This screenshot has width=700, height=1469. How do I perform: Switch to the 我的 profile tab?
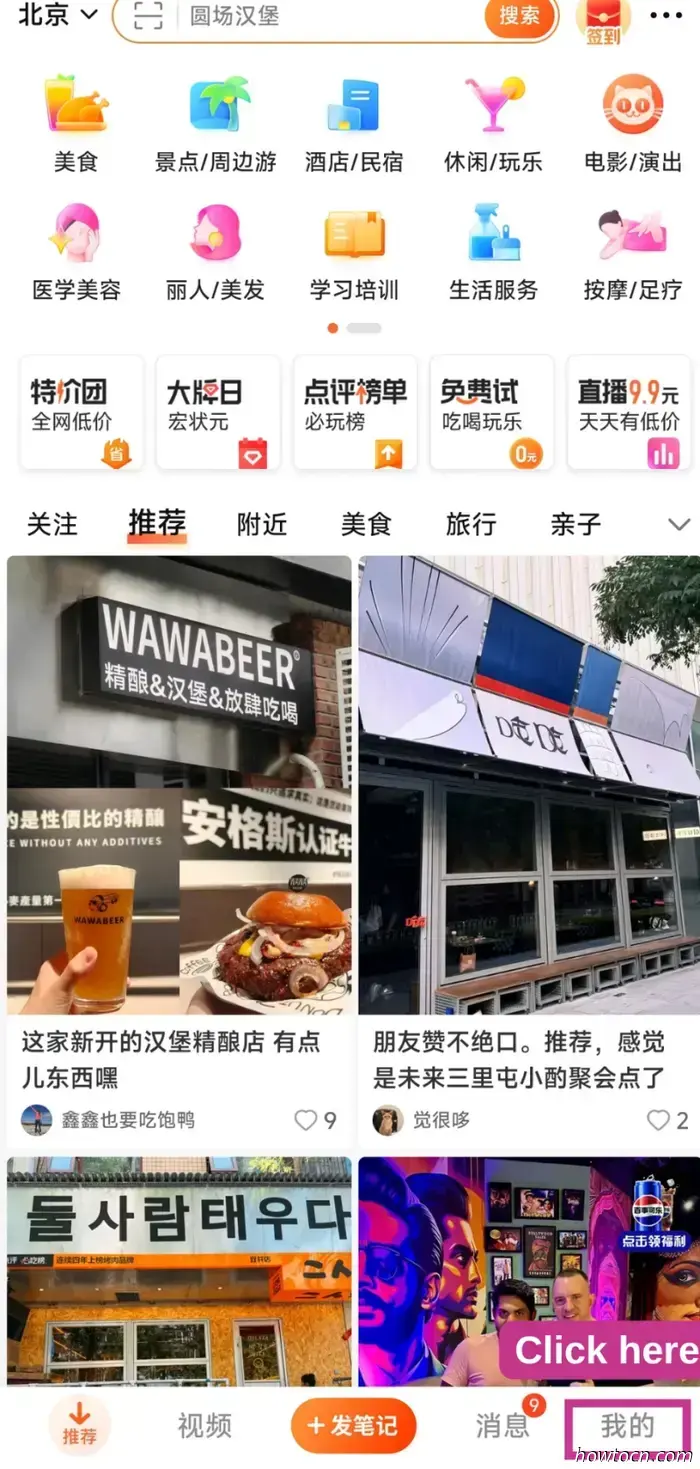[x=627, y=1425]
